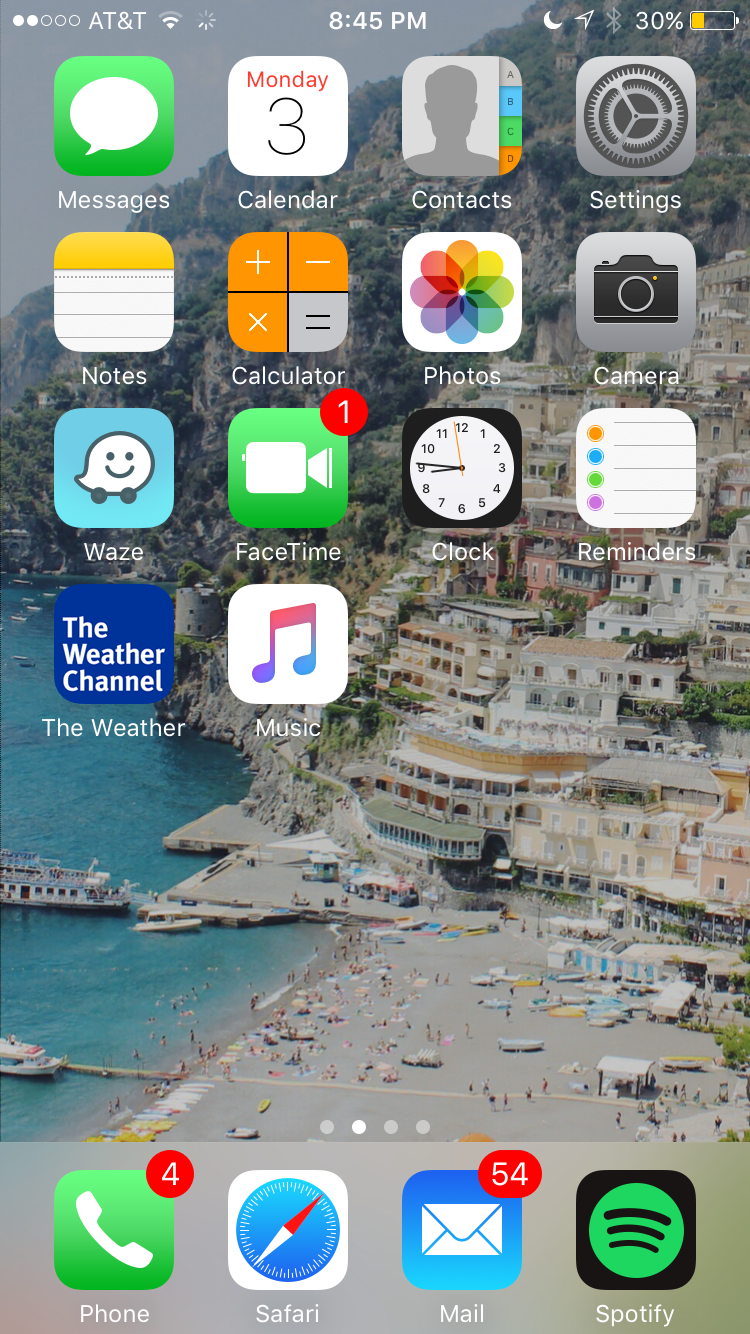Tap the home screen page indicator dots

coord(375,1127)
